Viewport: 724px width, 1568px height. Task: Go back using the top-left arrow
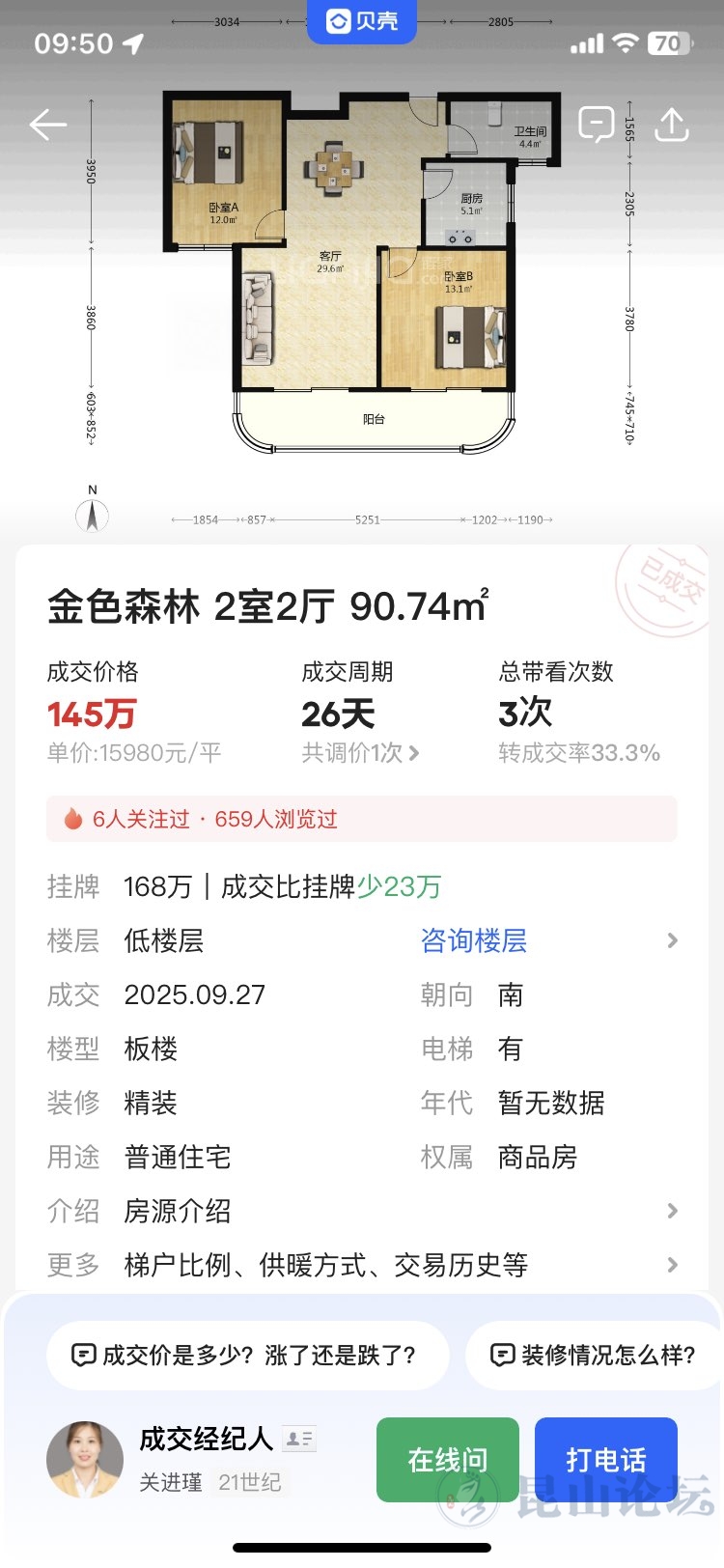point(47,125)
